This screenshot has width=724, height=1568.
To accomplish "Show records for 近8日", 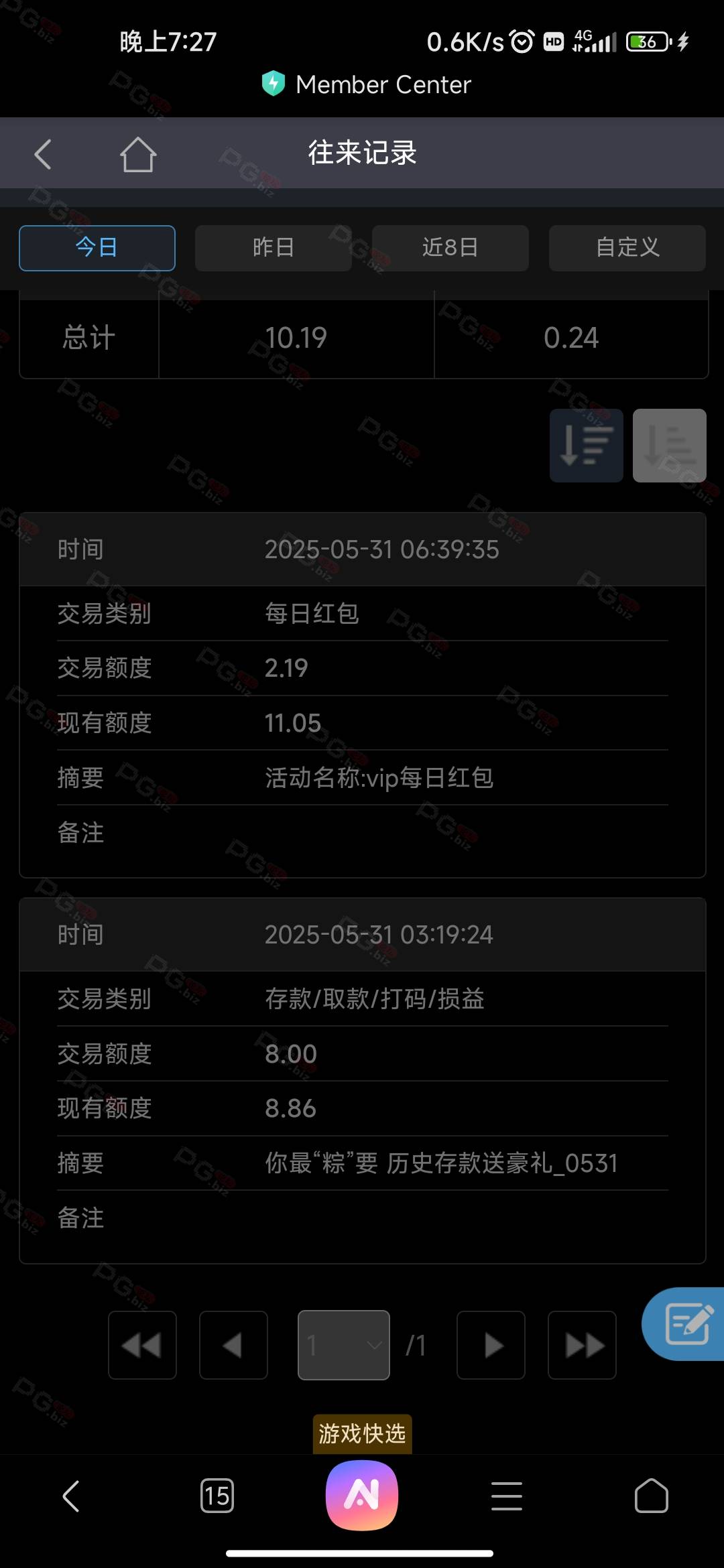I will 450,248.
